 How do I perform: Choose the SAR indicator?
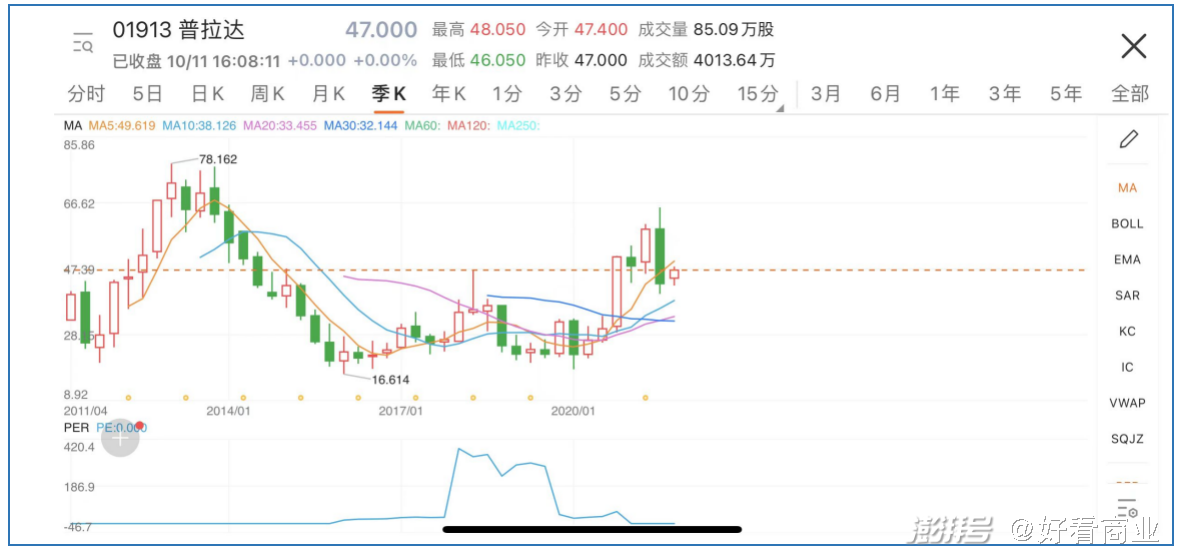coord(1127,296)
